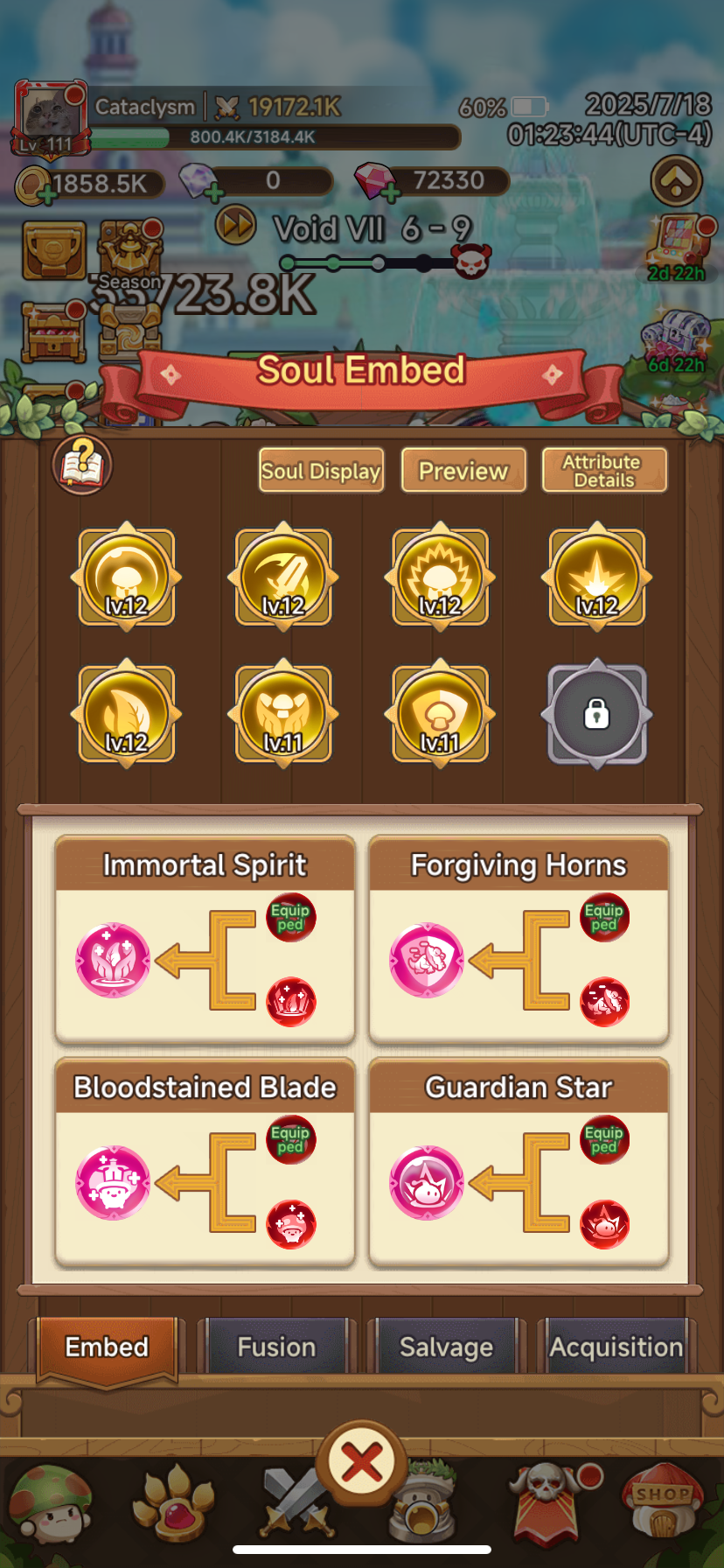The width and height of the screenshot is (724, 1568).
Task: Switch to the Acquisition tab
Action: (616, 1347)
